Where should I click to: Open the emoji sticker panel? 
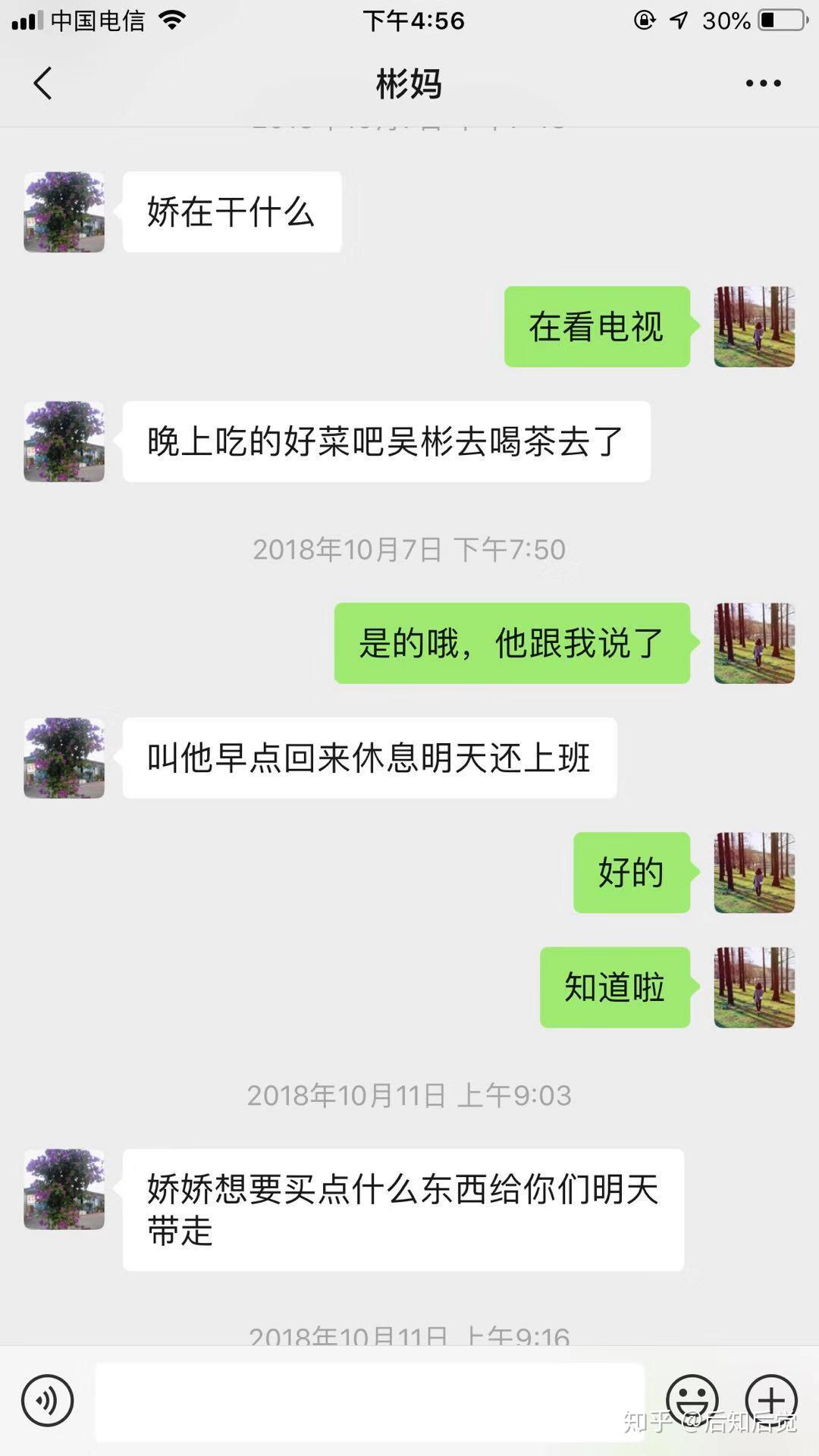pos(692,1401)
